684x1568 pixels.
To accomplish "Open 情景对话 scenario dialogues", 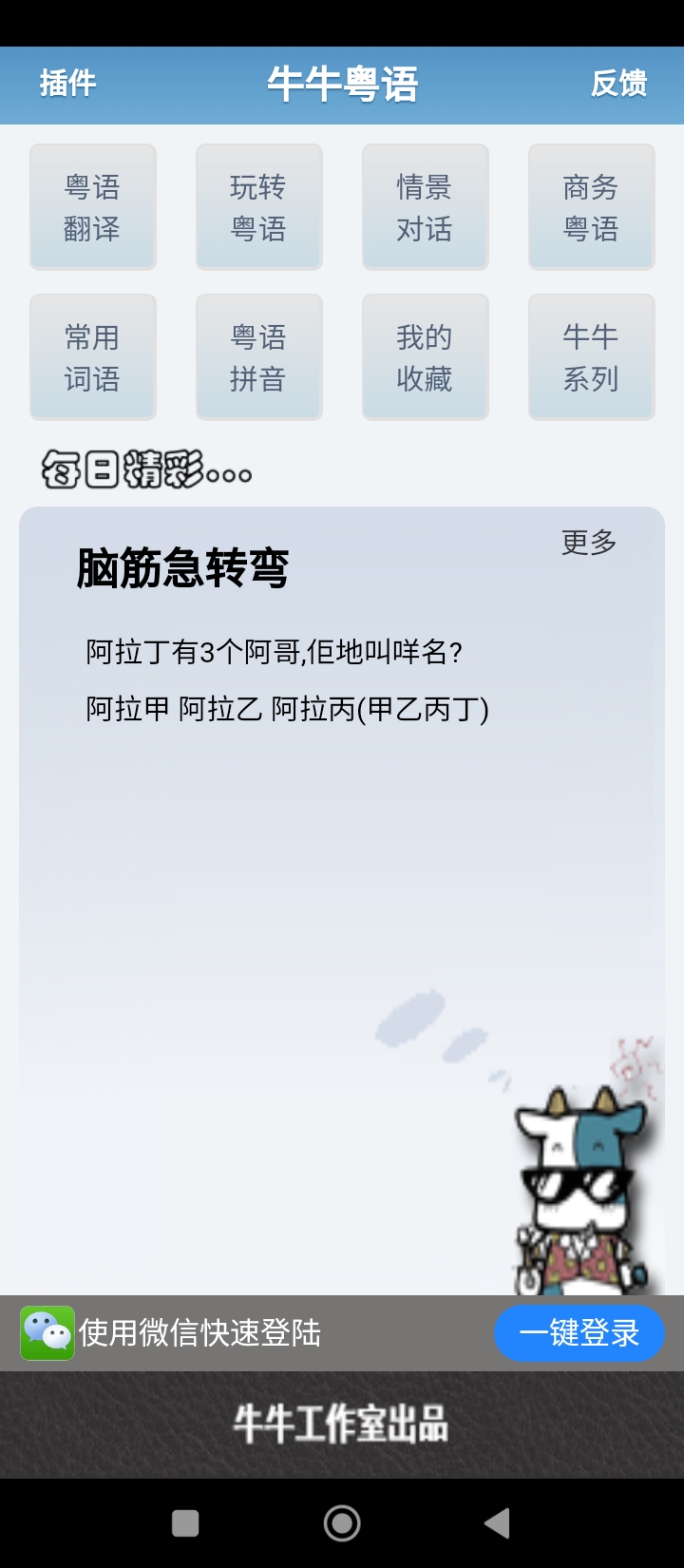I will click(x=425, y=207).
